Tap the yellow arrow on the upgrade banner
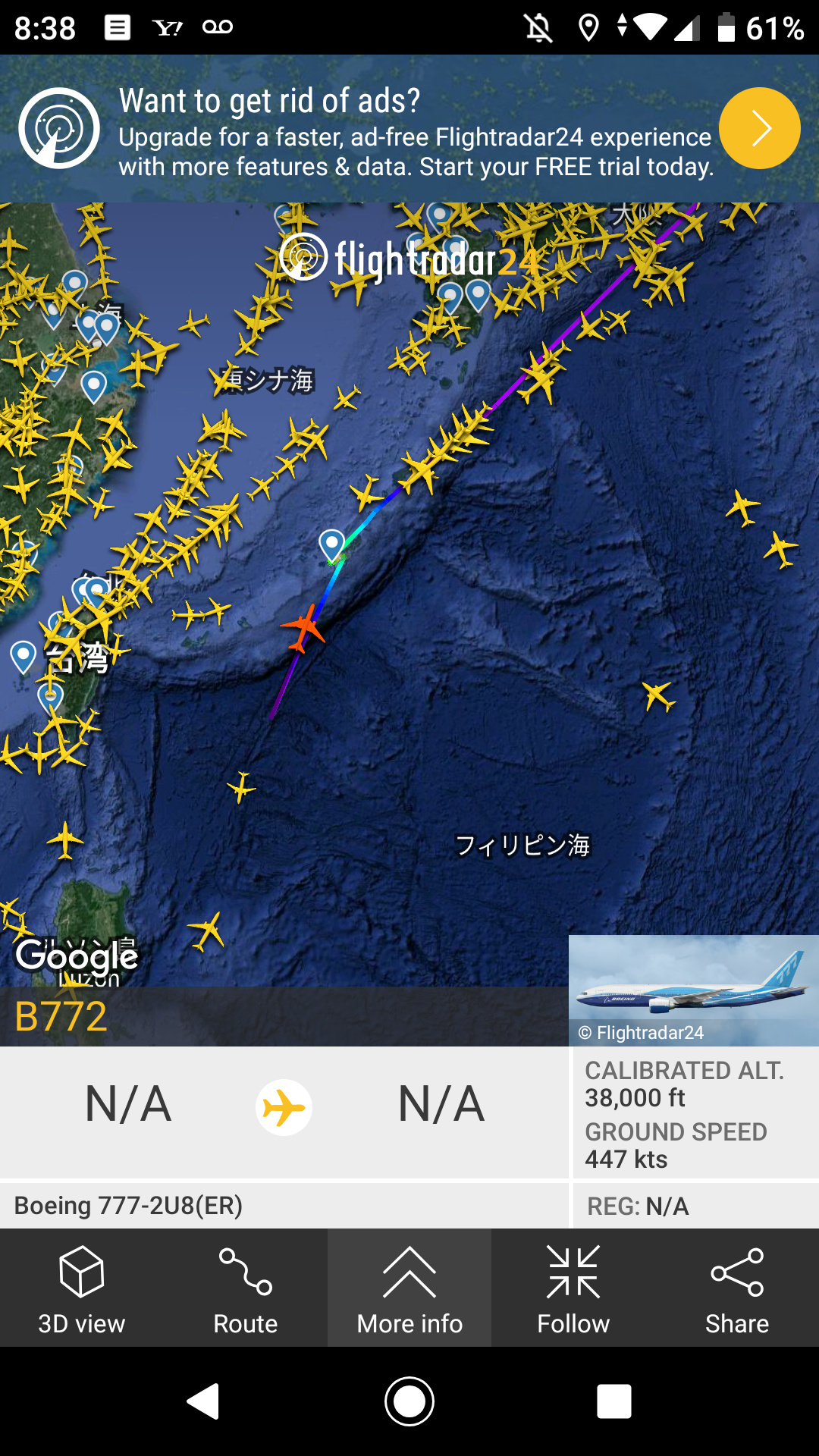Screen dimensions: 819x1456 [759, 128]
